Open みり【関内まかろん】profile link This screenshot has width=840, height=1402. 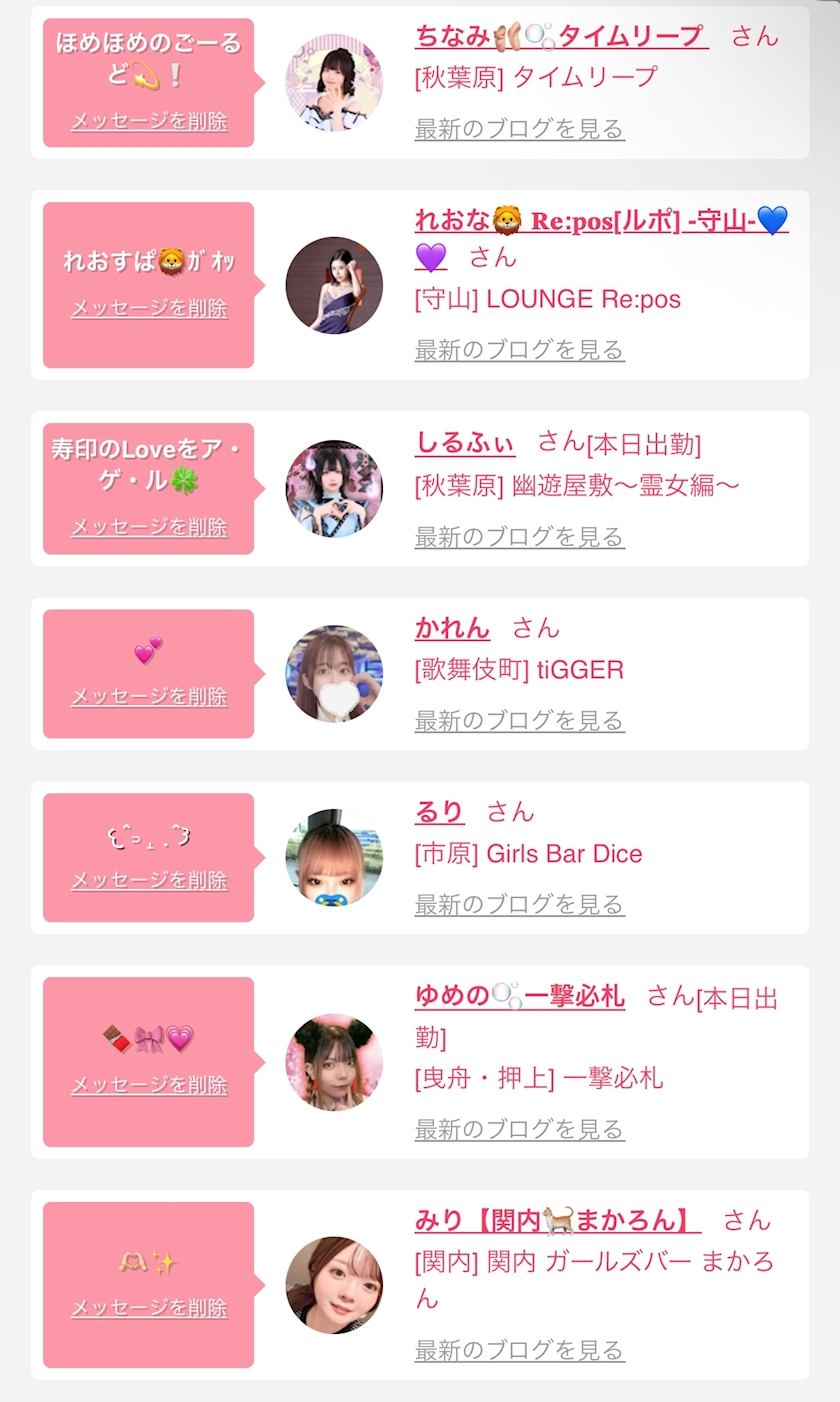pyautogui.click(x=557, y=1221)
